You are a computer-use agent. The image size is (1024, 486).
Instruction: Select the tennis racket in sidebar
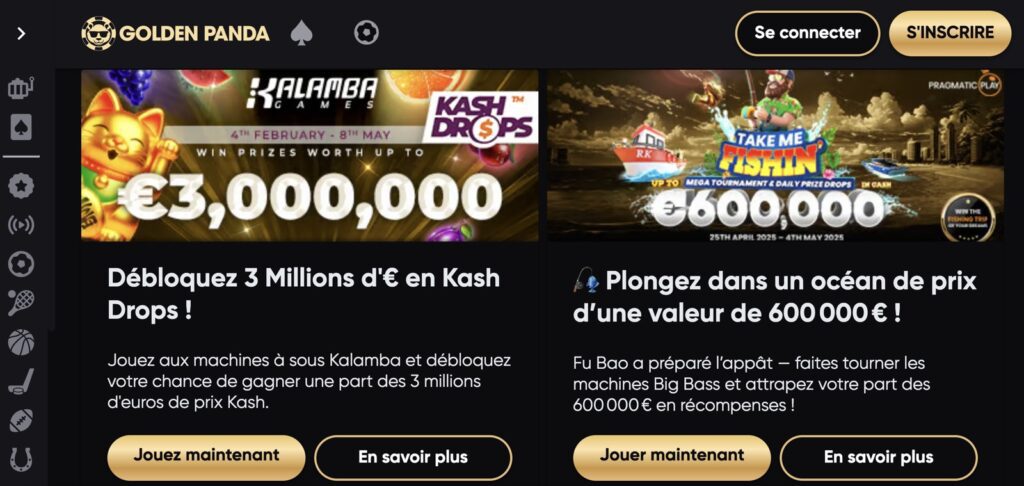21,302
